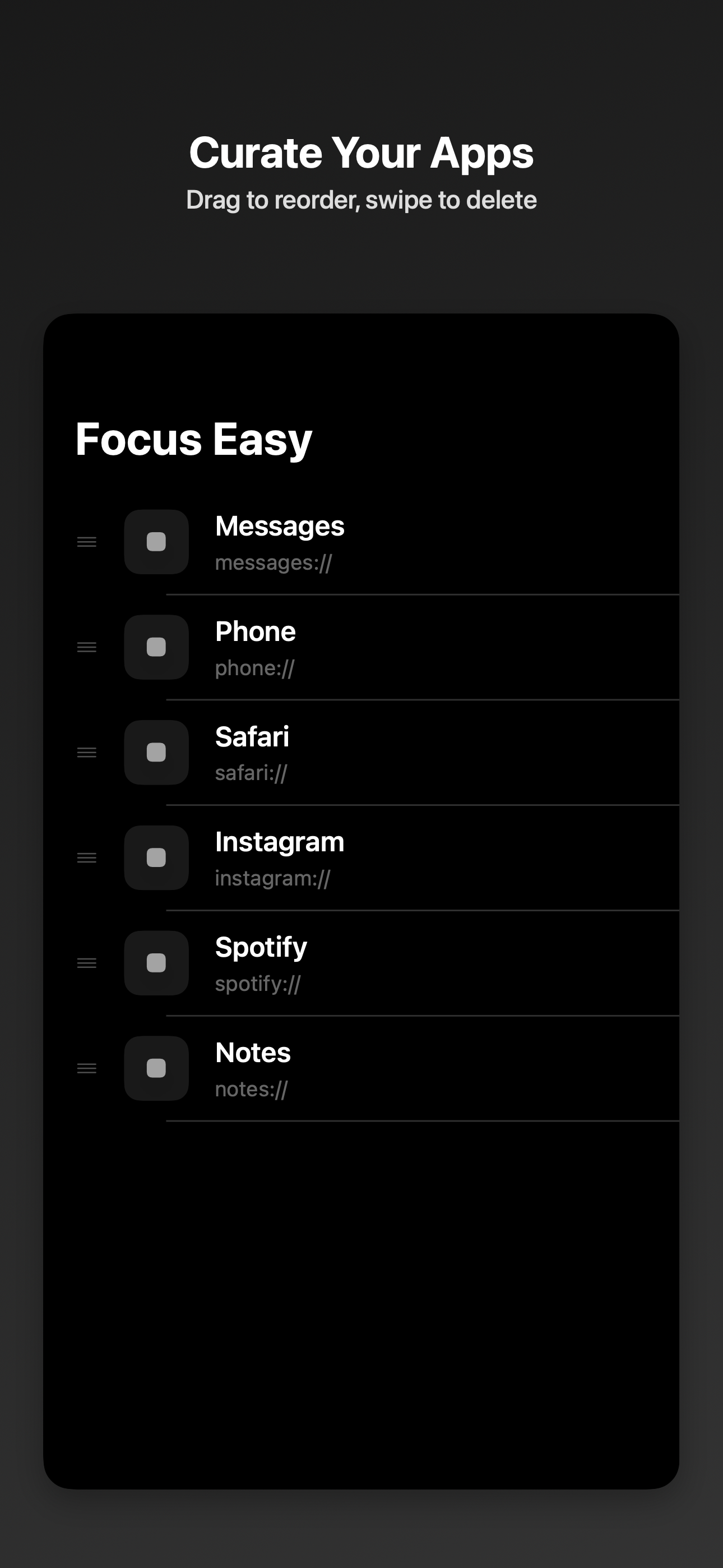Viewport: 723px width, 1568px height.
Task: Click the drag handle beside Safari
Action: pos(87,753)
